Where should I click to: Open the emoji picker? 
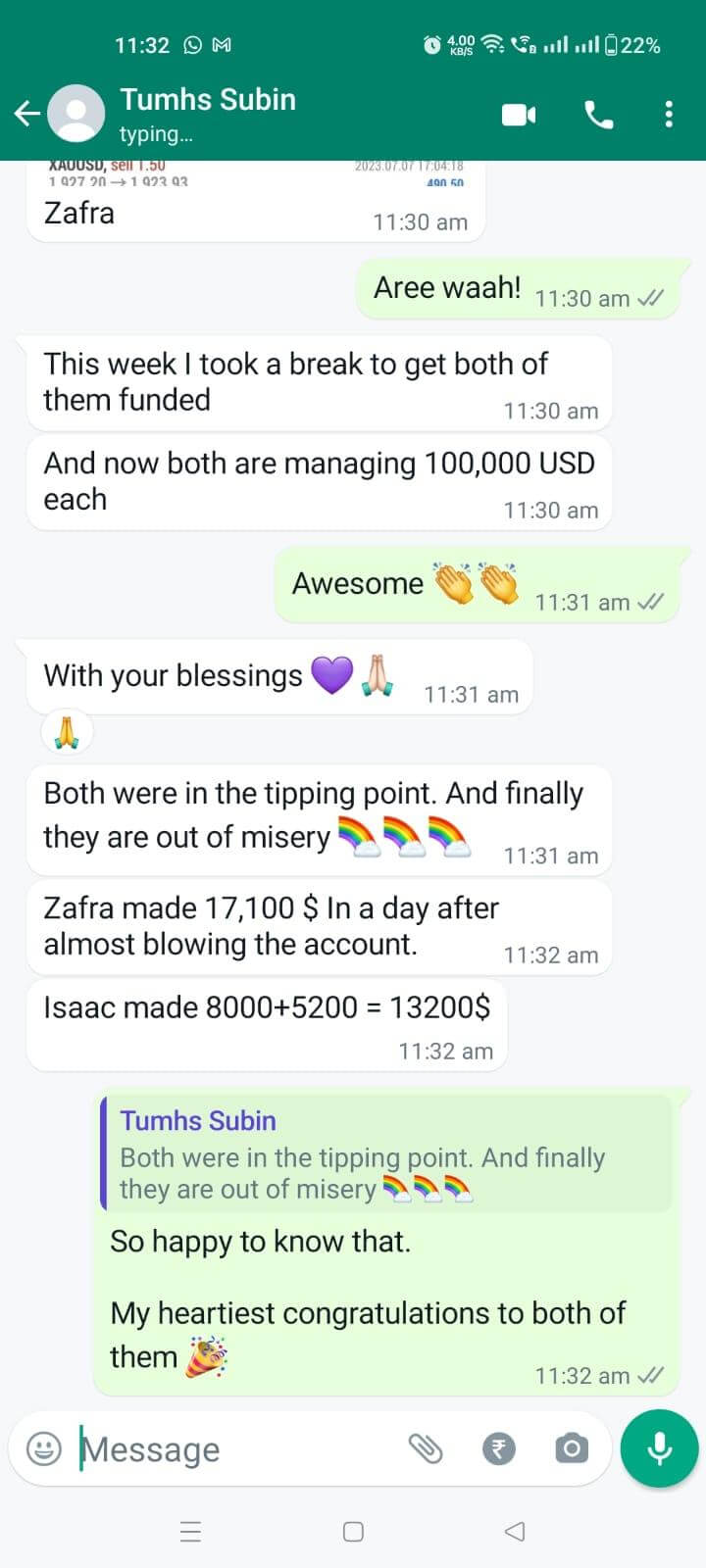(x=43, y=1448)
